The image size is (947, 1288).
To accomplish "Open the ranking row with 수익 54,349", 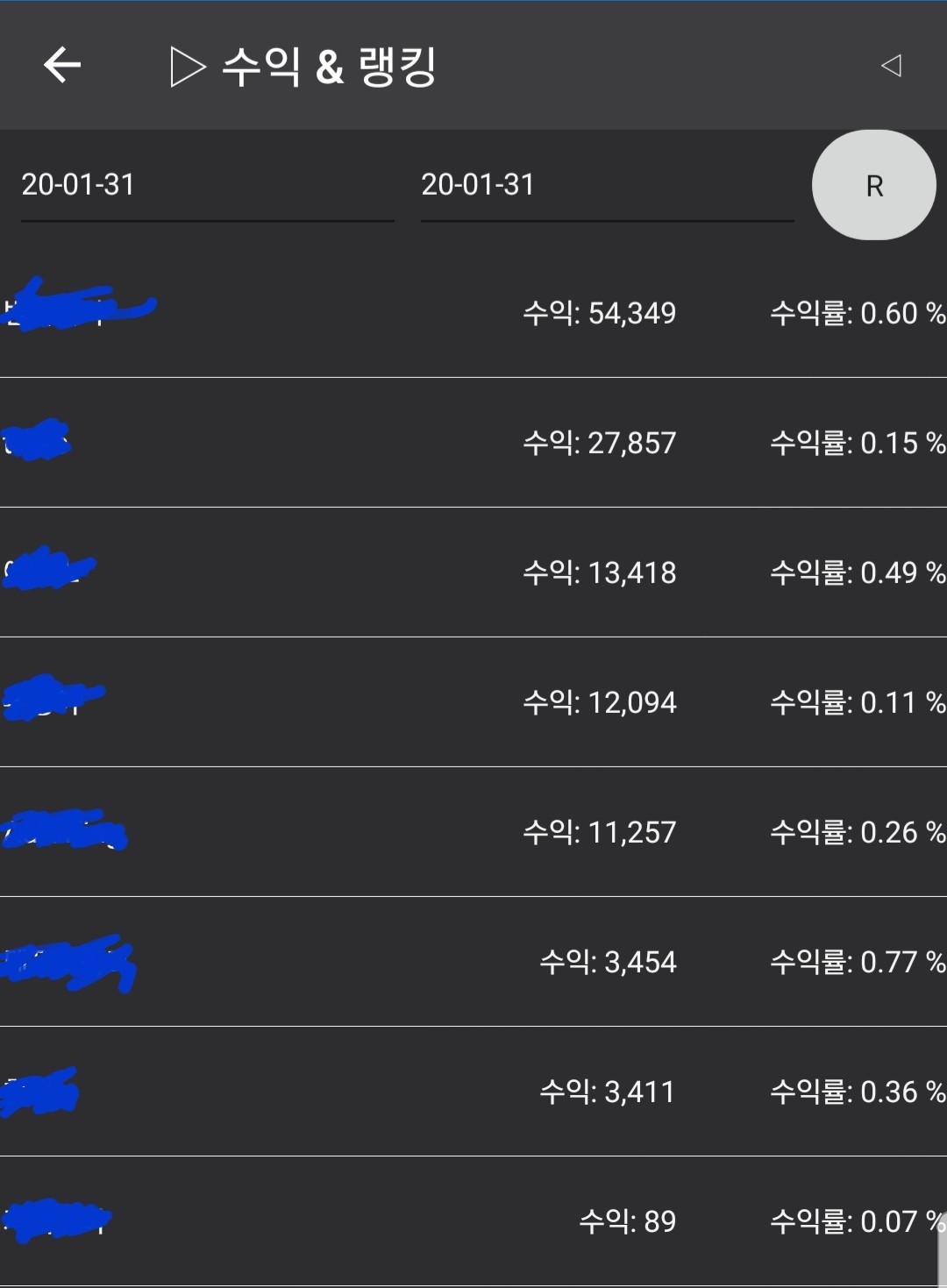I will 473,313.
